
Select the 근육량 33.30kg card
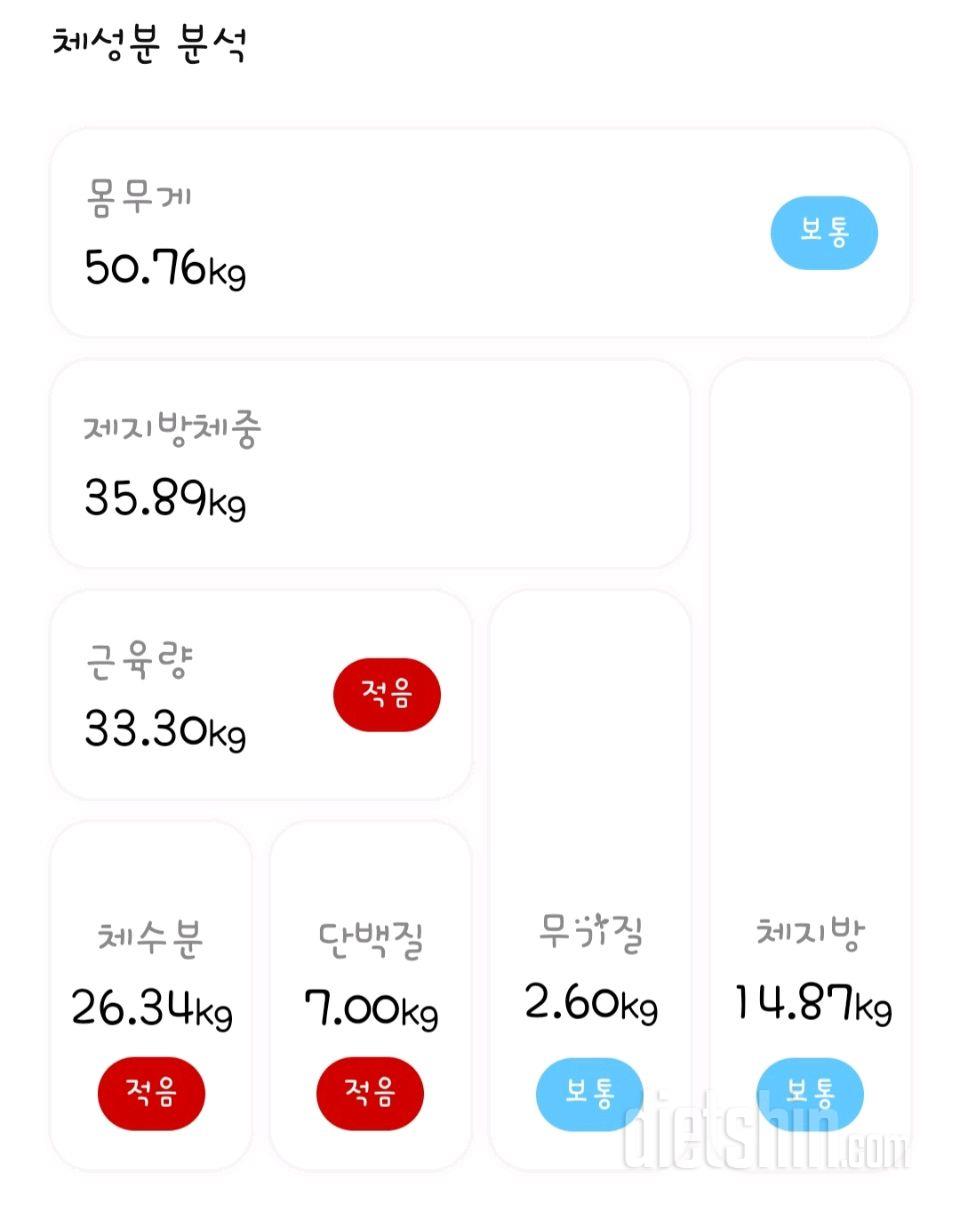click(x=260, y=695)
